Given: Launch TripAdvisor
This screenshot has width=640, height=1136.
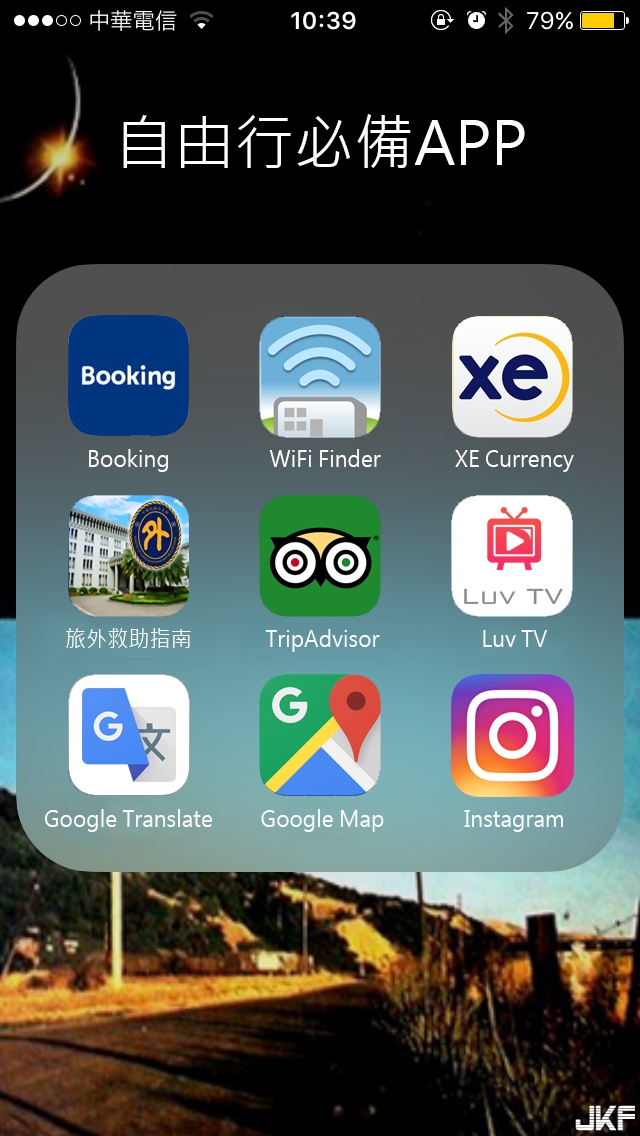Looking at the screenshot, I should (320, 556).
